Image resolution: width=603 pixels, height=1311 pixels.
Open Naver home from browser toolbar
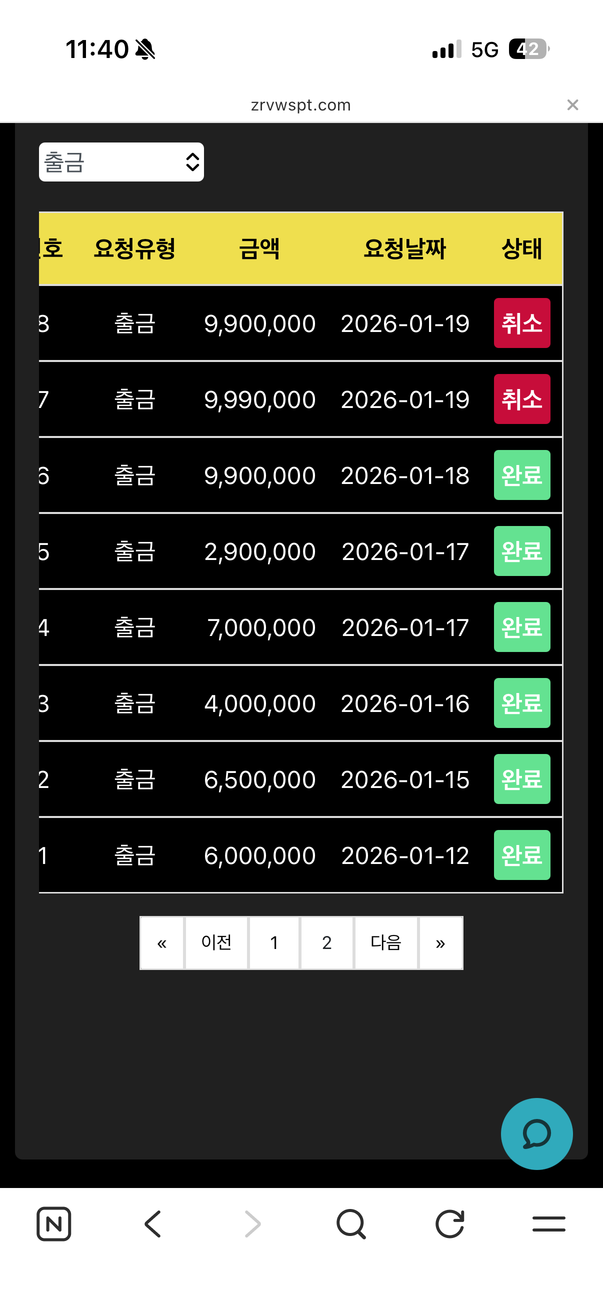54,1224
